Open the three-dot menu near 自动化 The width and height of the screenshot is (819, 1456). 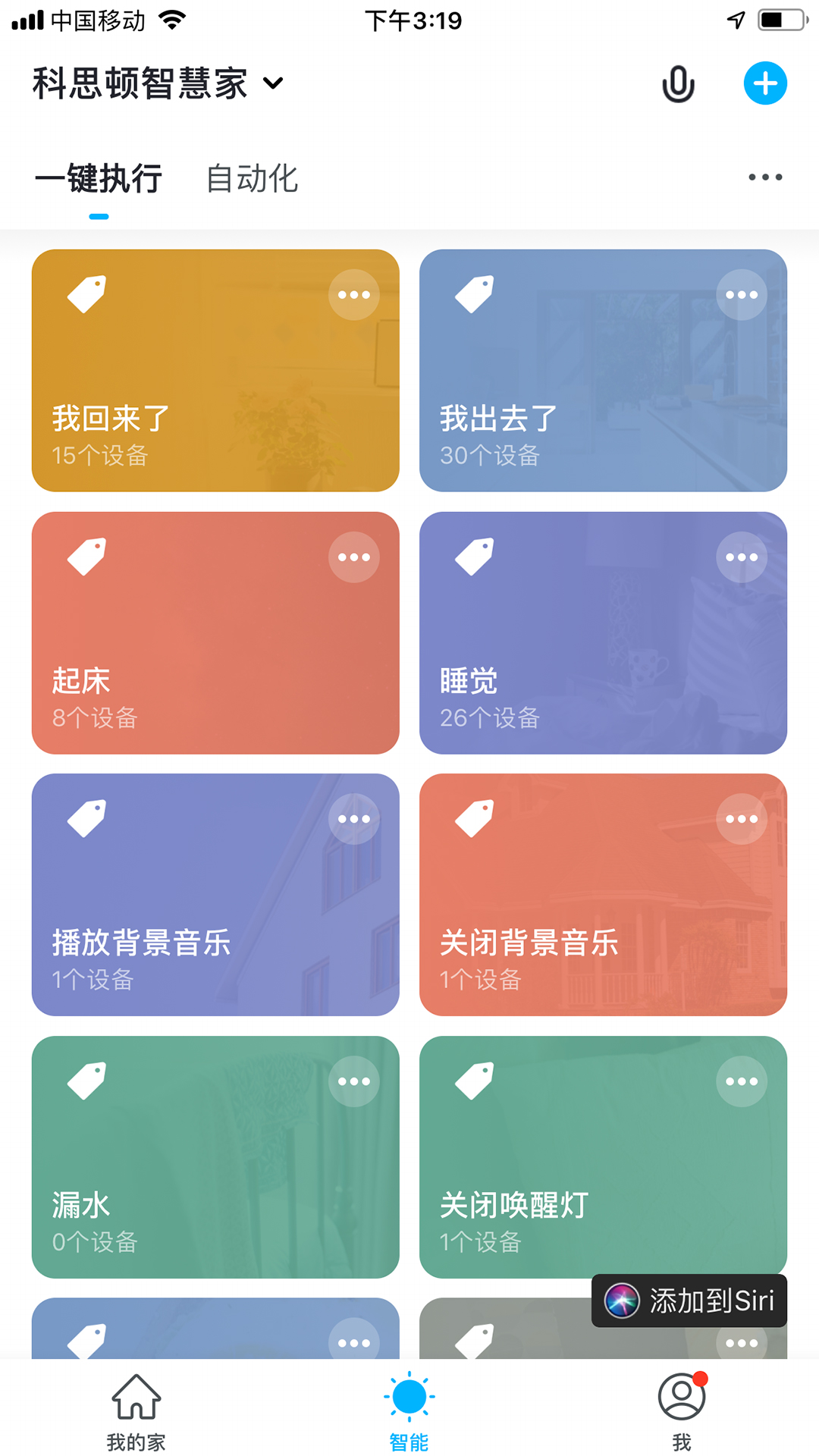764,177
